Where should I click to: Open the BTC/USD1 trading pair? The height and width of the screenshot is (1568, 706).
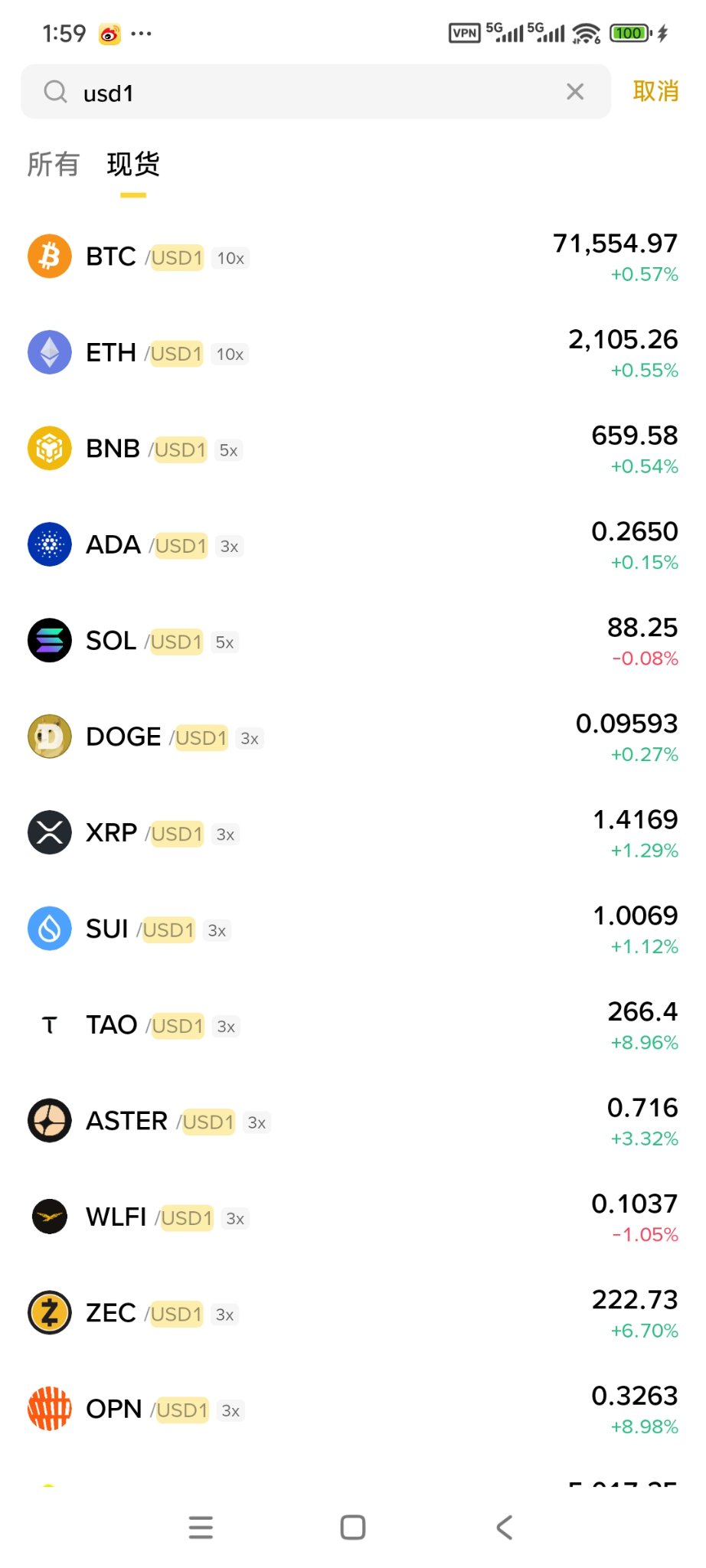click(352, 257)
